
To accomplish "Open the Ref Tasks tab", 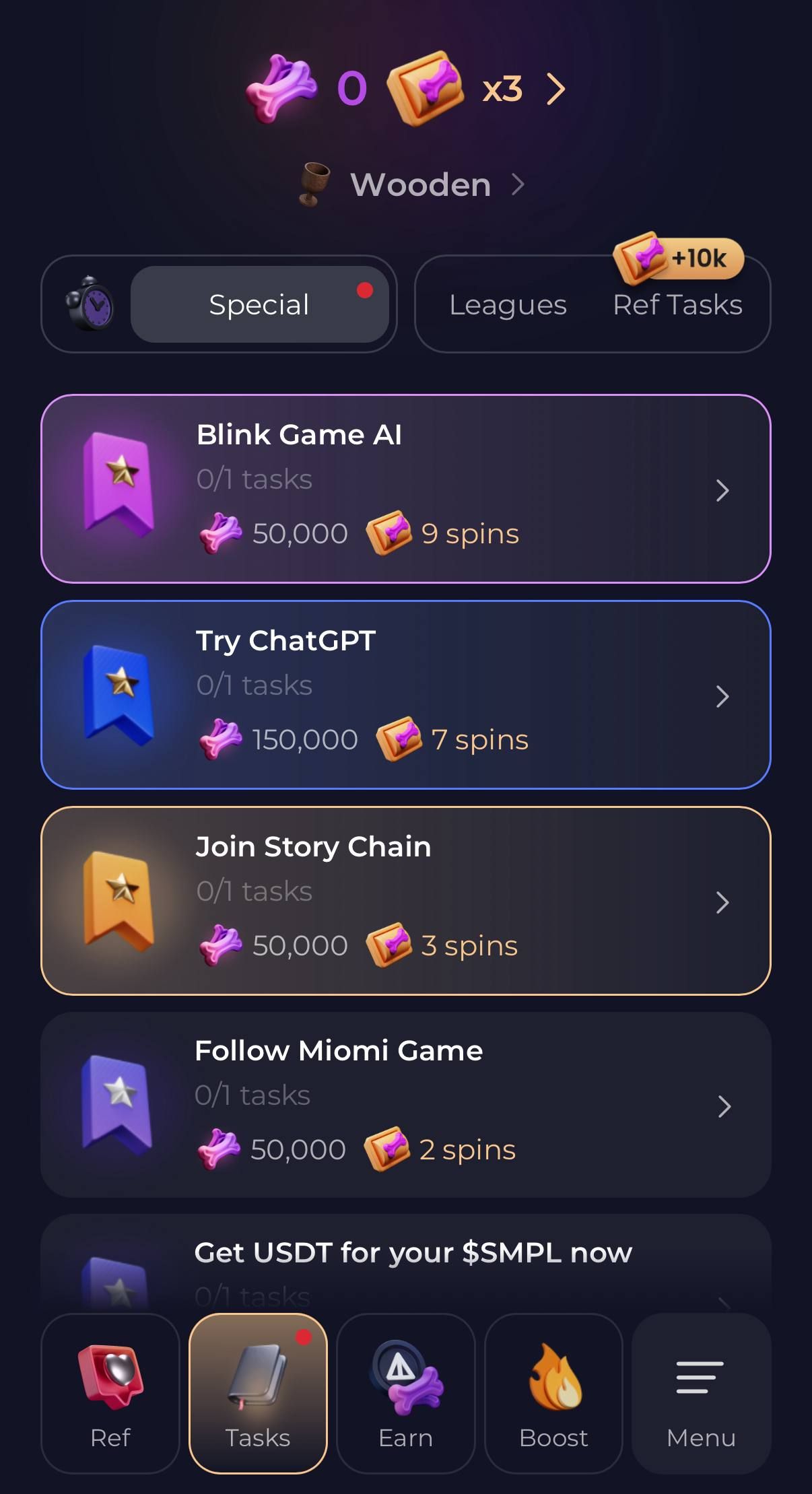I will [x=677, y=305].
